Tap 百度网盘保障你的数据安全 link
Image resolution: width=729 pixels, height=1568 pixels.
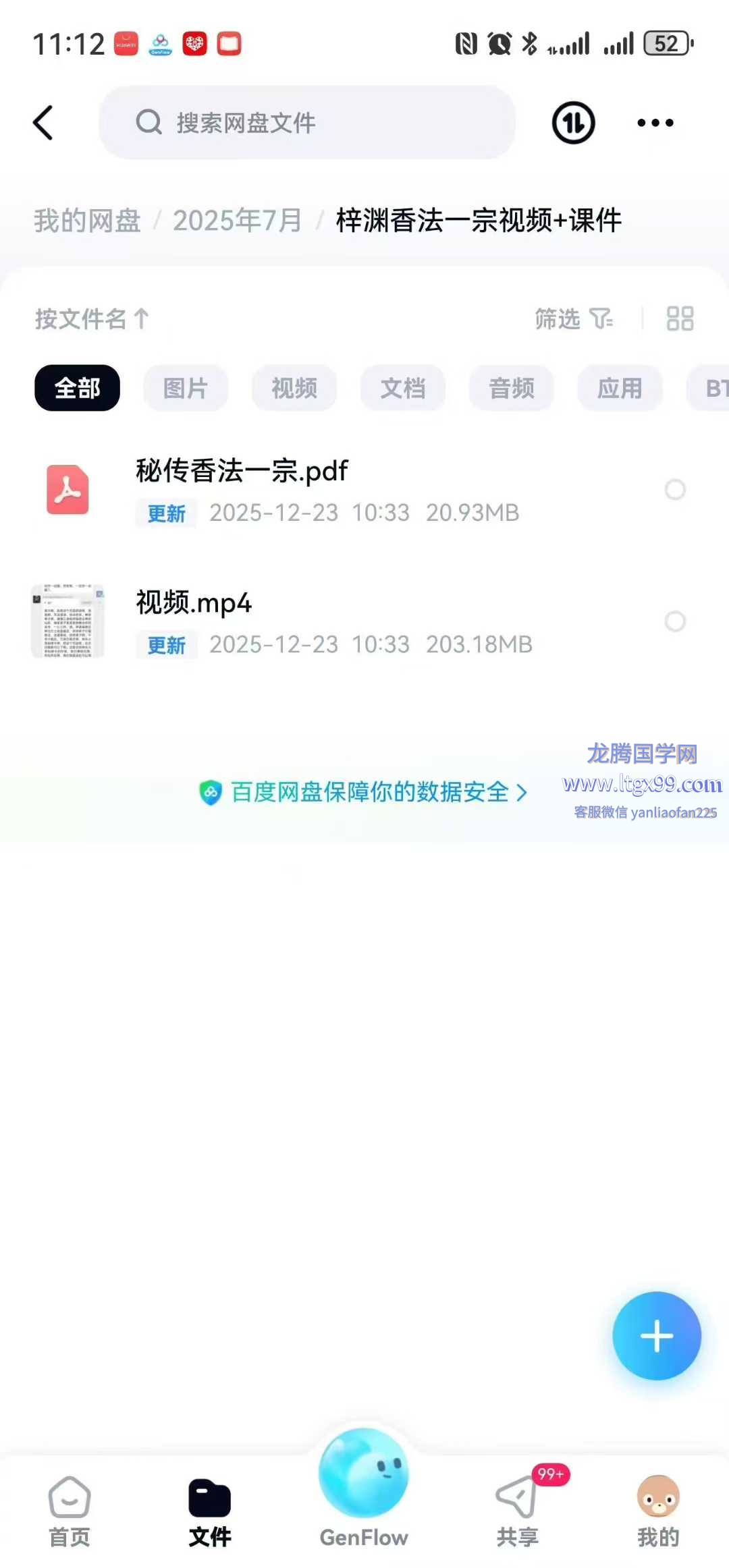pos(370,792)
